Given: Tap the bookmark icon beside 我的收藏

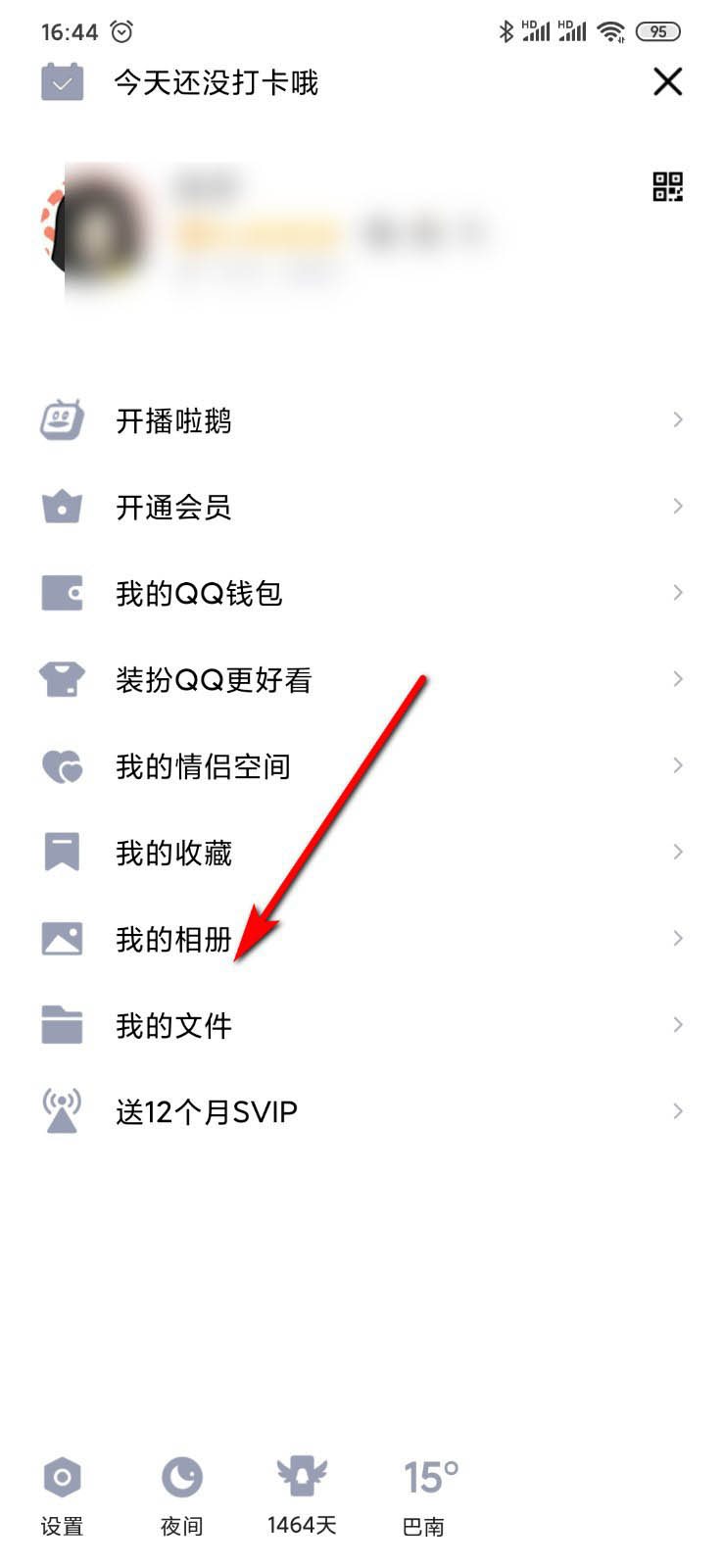Looking at the screenshot, I should point(62,852).
